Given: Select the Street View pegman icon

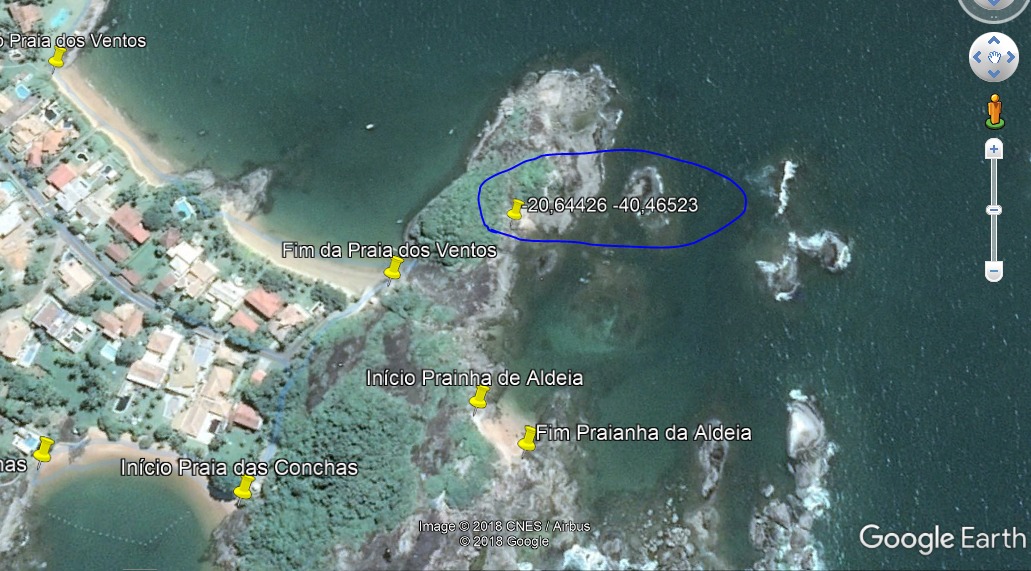Looking at the screenshot, I should 994,110.
